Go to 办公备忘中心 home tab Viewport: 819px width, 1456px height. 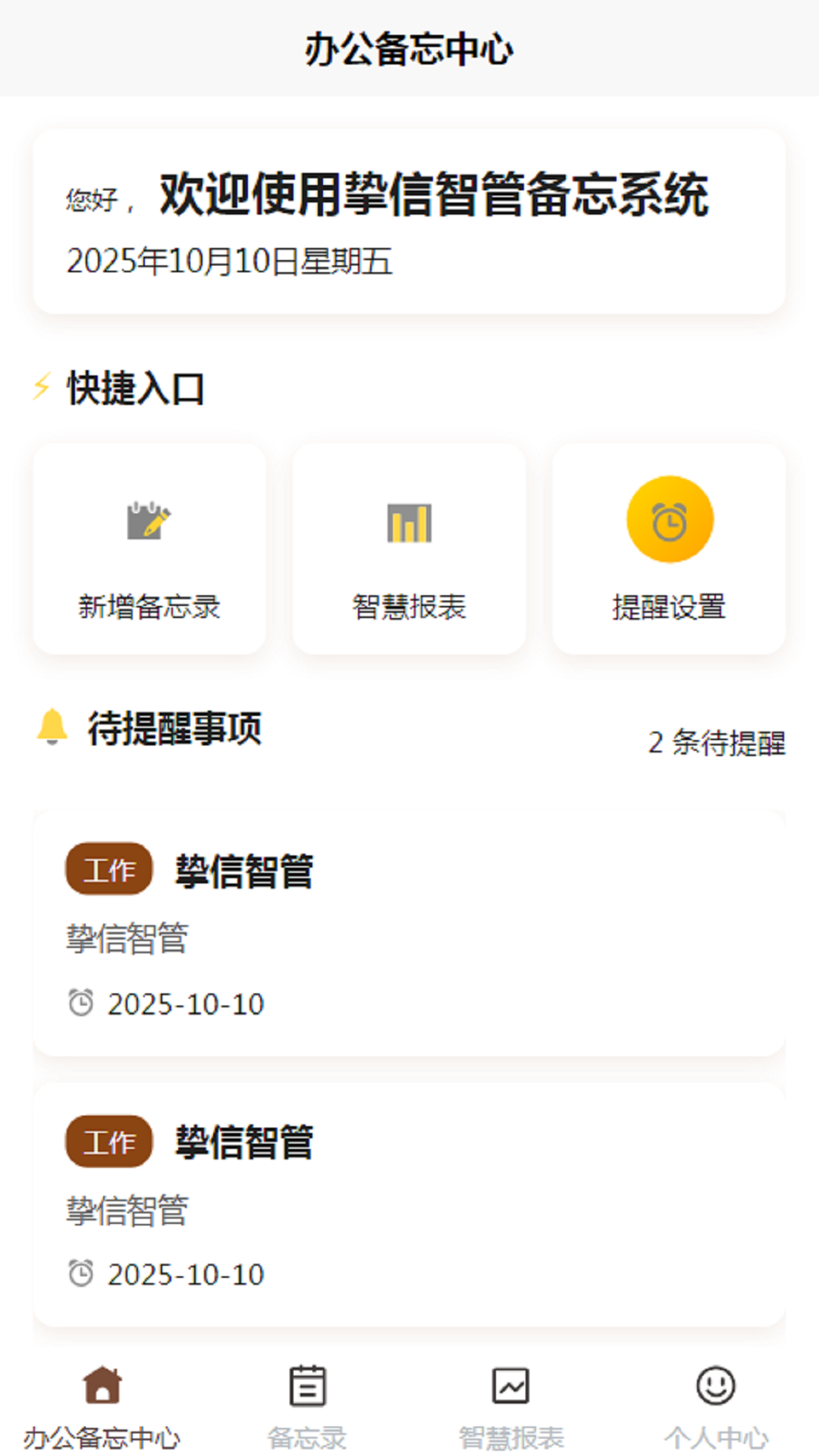point(102,1405)
